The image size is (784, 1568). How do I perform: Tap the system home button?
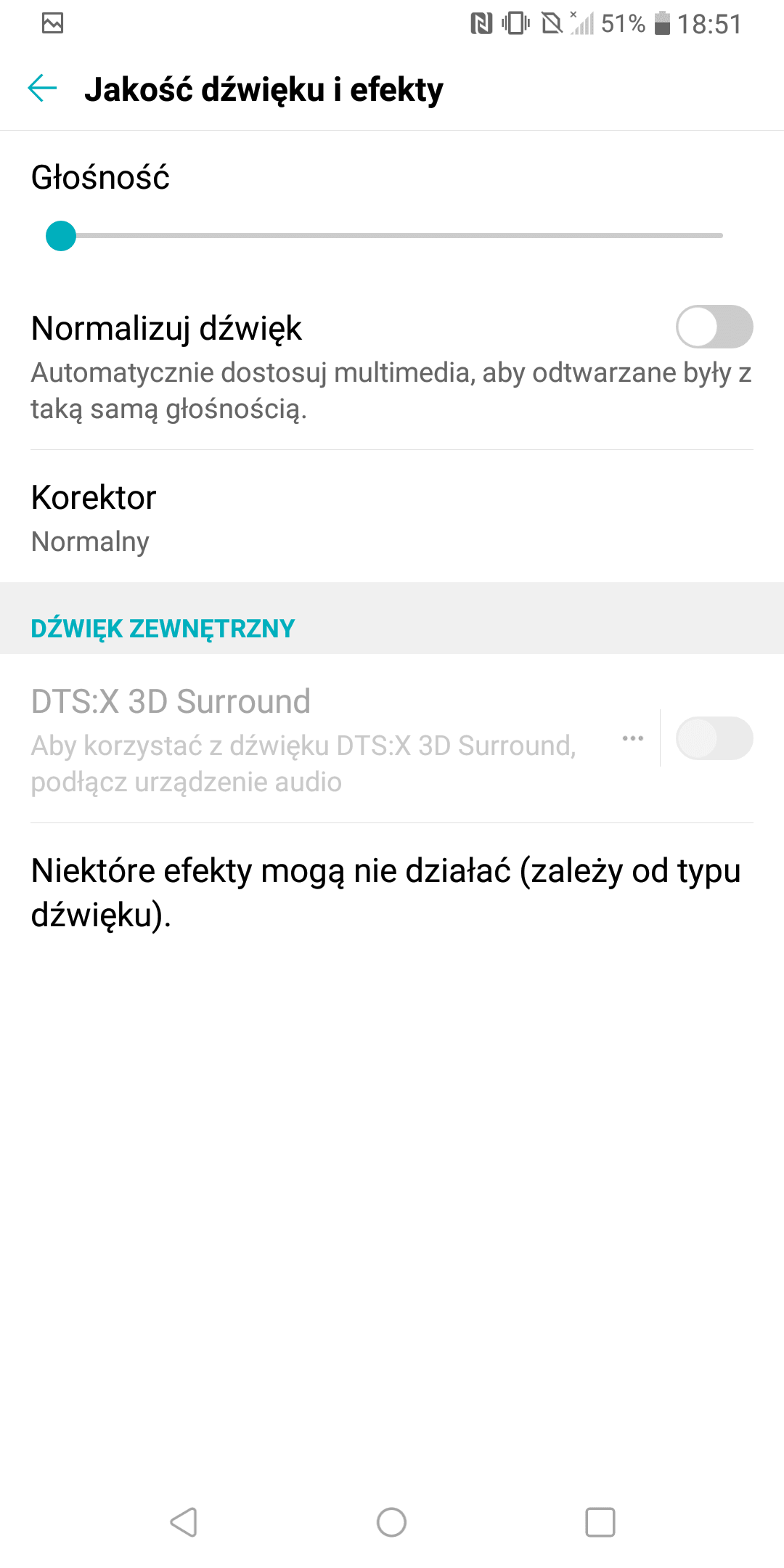[x=392, y=1522]
